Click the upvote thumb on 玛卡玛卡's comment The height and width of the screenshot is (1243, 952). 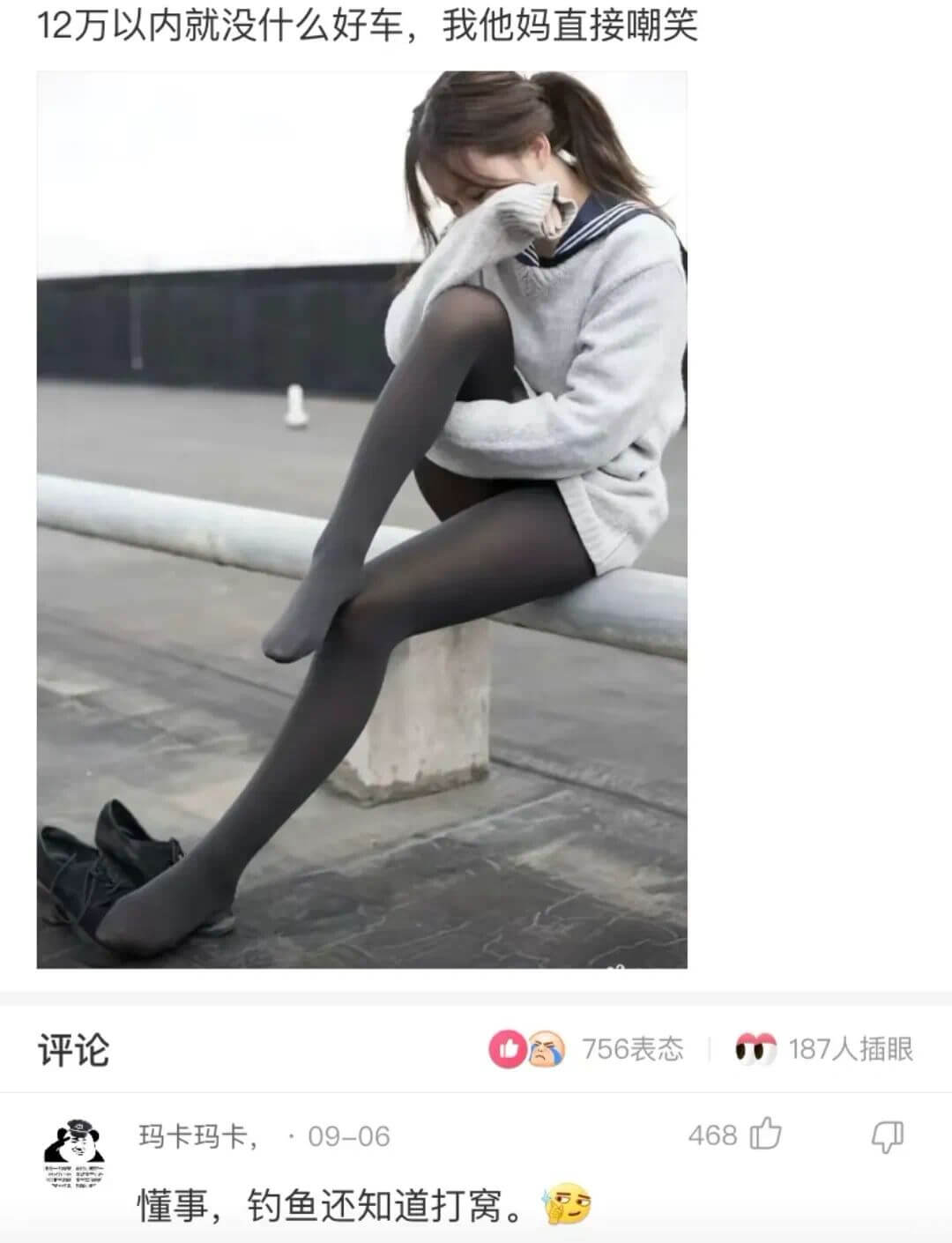766,1131
